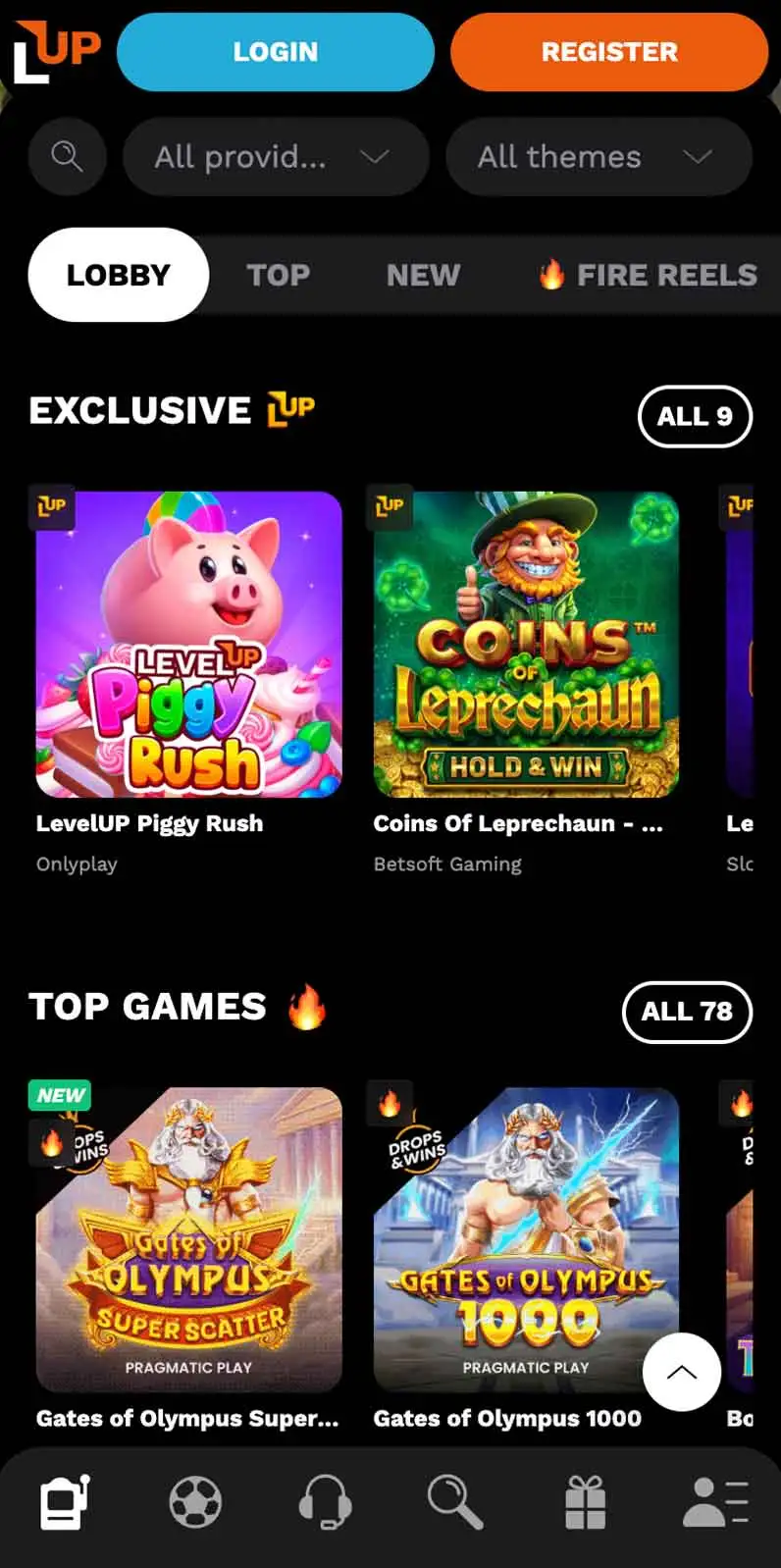The height and width of the screenshot is (1568, 781).
Task: Play Gates of Olympus 1000
Action: tap(526, 1239)
